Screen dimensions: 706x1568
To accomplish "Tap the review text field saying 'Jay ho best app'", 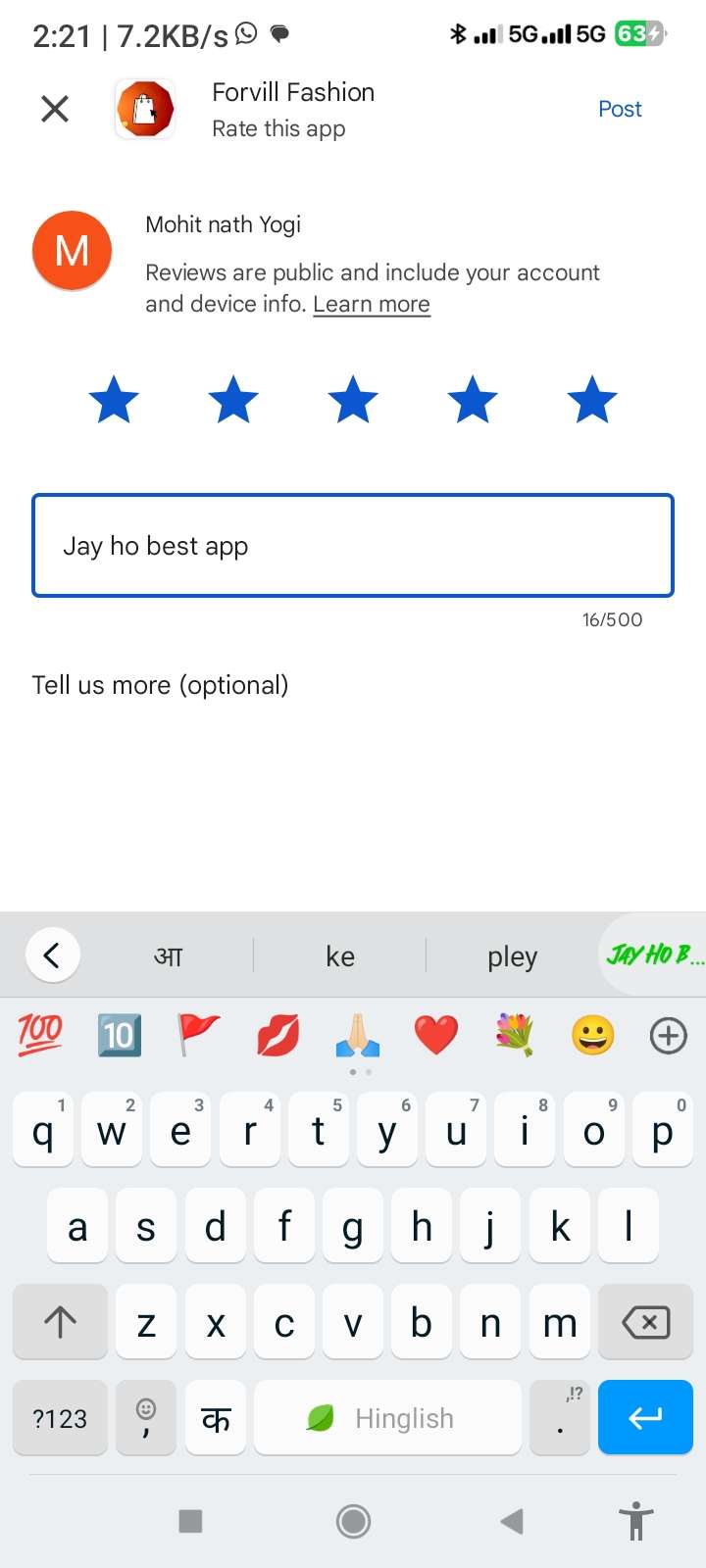I will [353, 546].
